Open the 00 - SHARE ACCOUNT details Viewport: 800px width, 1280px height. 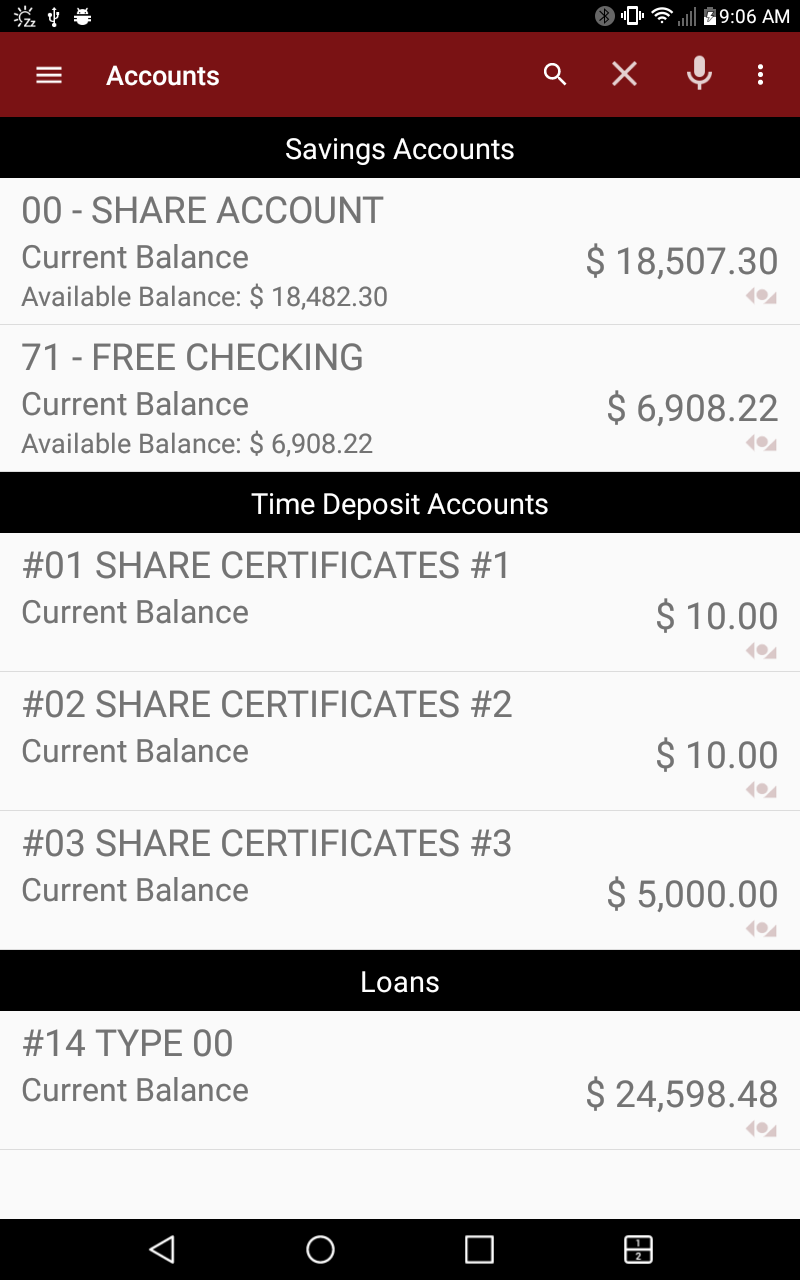pyautogui.click(x=400, y=250)
